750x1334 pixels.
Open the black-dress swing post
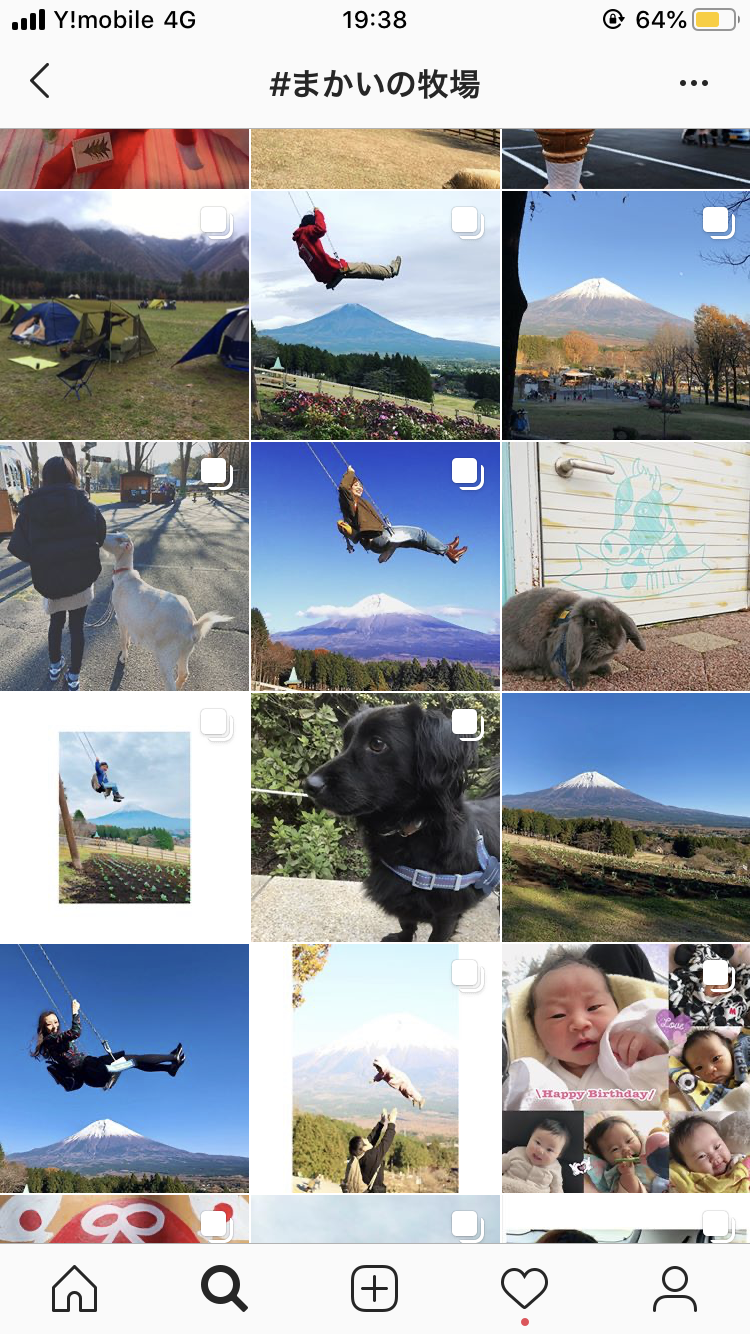pyautogui.click(x=124, y=1068)
